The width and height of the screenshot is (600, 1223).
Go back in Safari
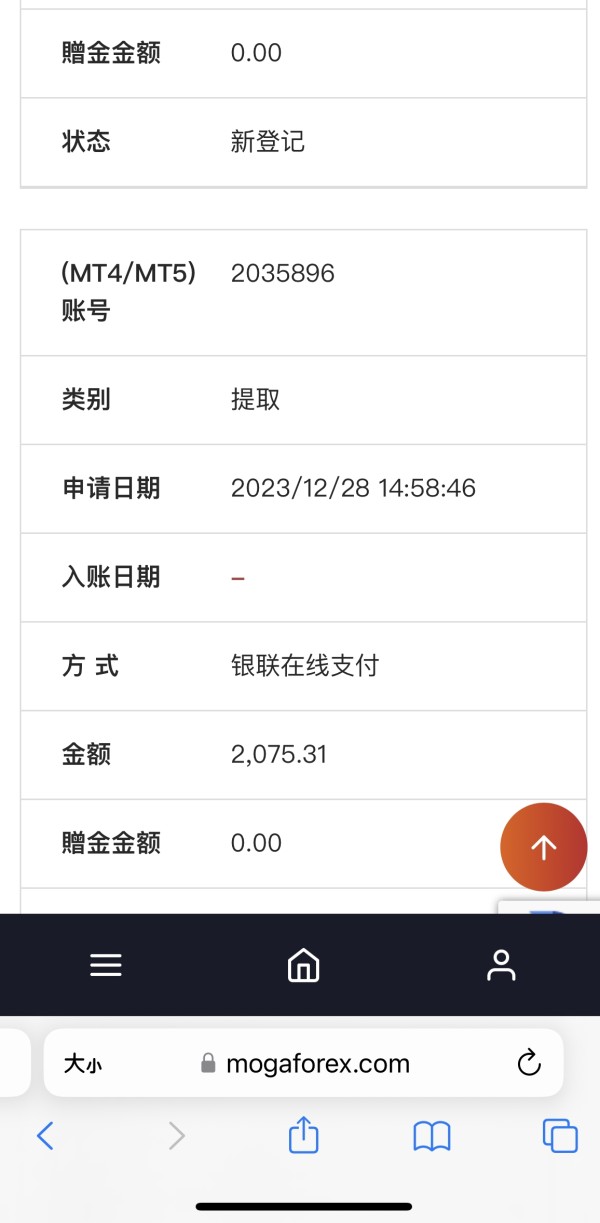[x=45, y=1135]
